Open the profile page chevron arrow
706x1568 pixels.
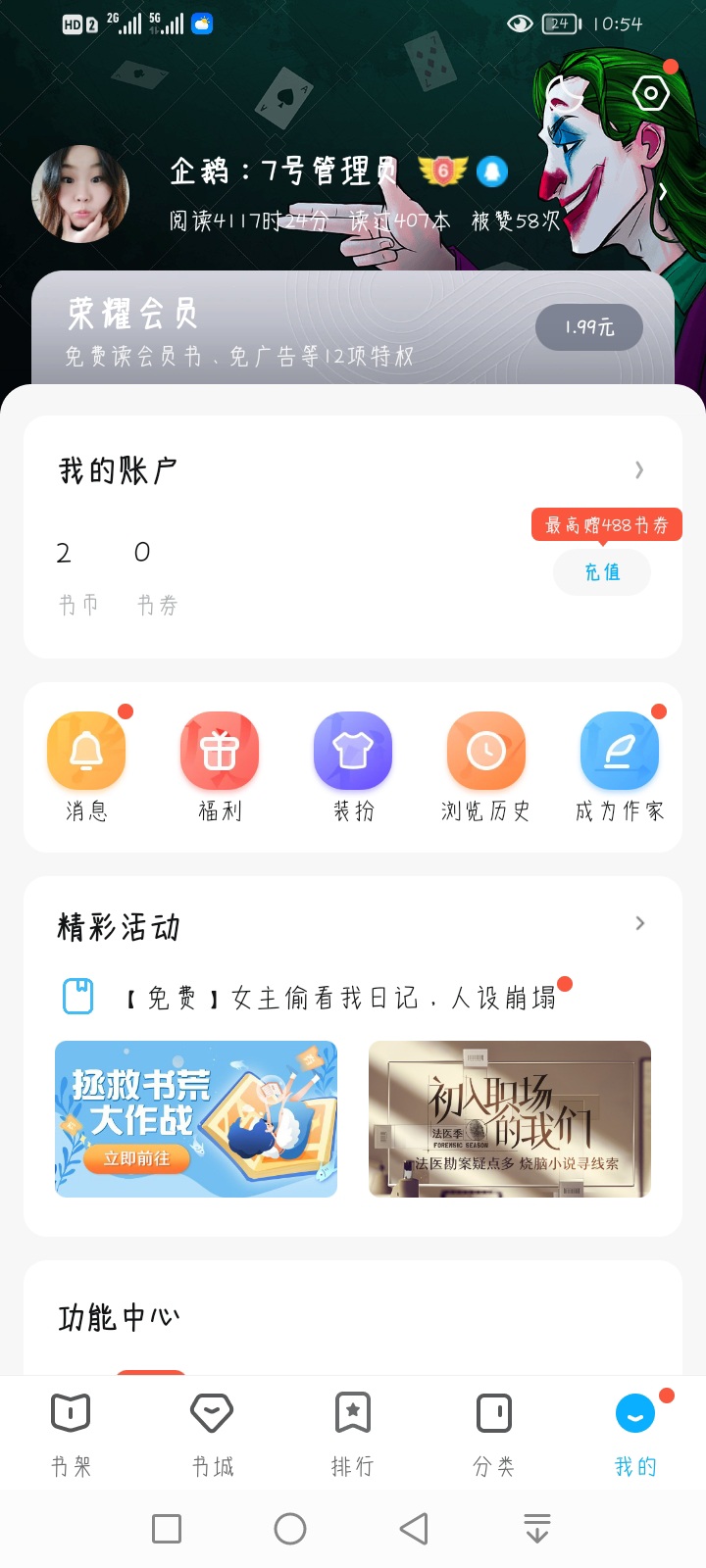(664, 192)
